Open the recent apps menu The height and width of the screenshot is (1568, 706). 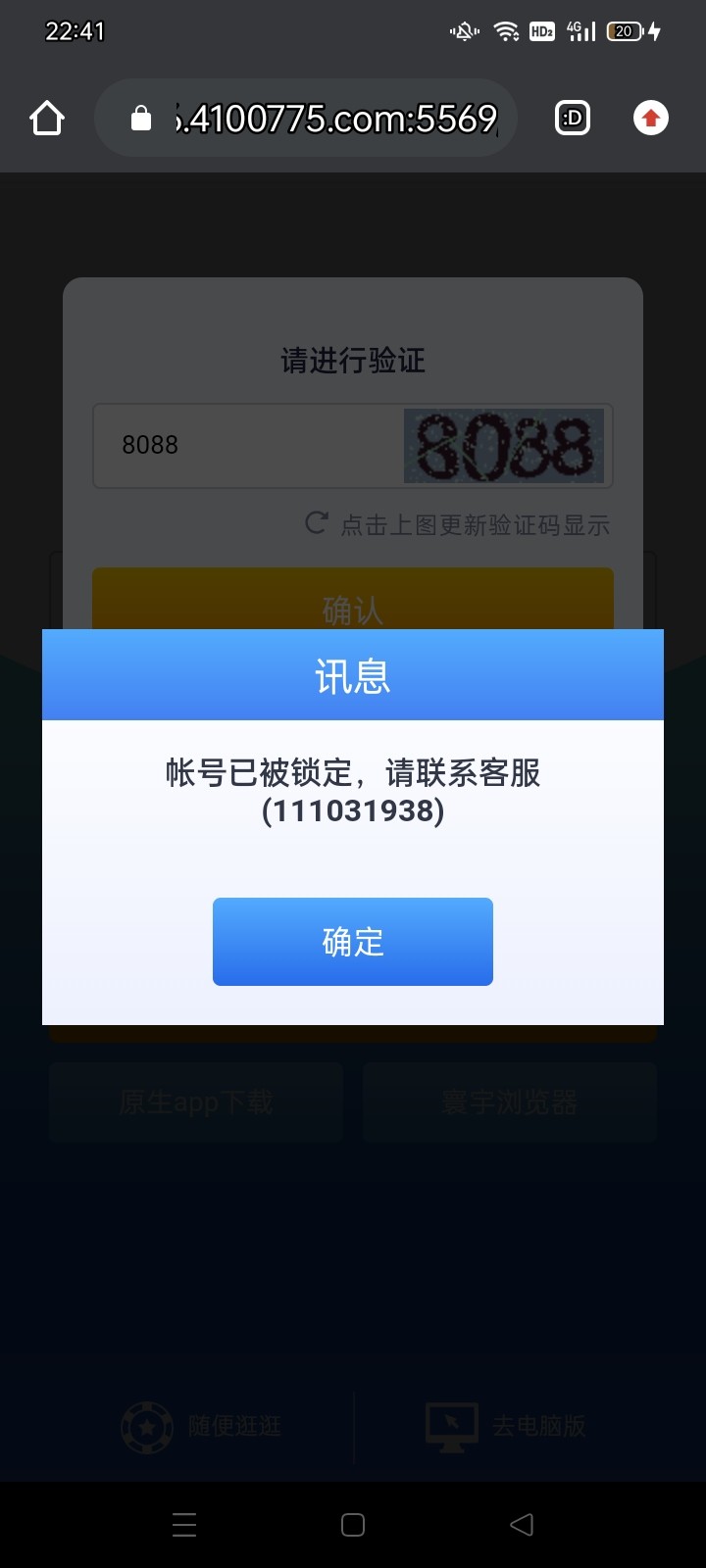(184, 1524)
